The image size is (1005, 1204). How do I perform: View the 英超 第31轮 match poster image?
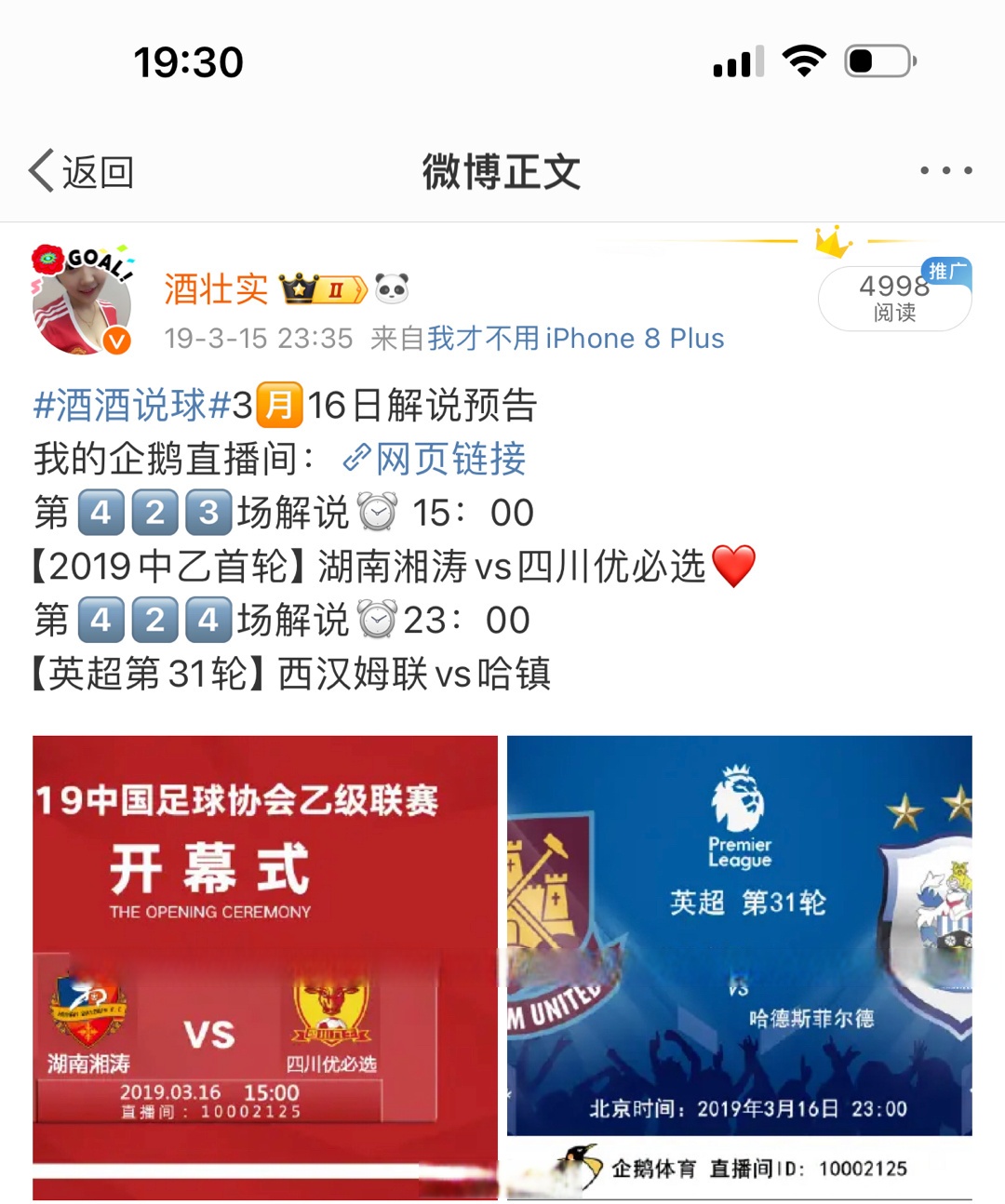740,966
